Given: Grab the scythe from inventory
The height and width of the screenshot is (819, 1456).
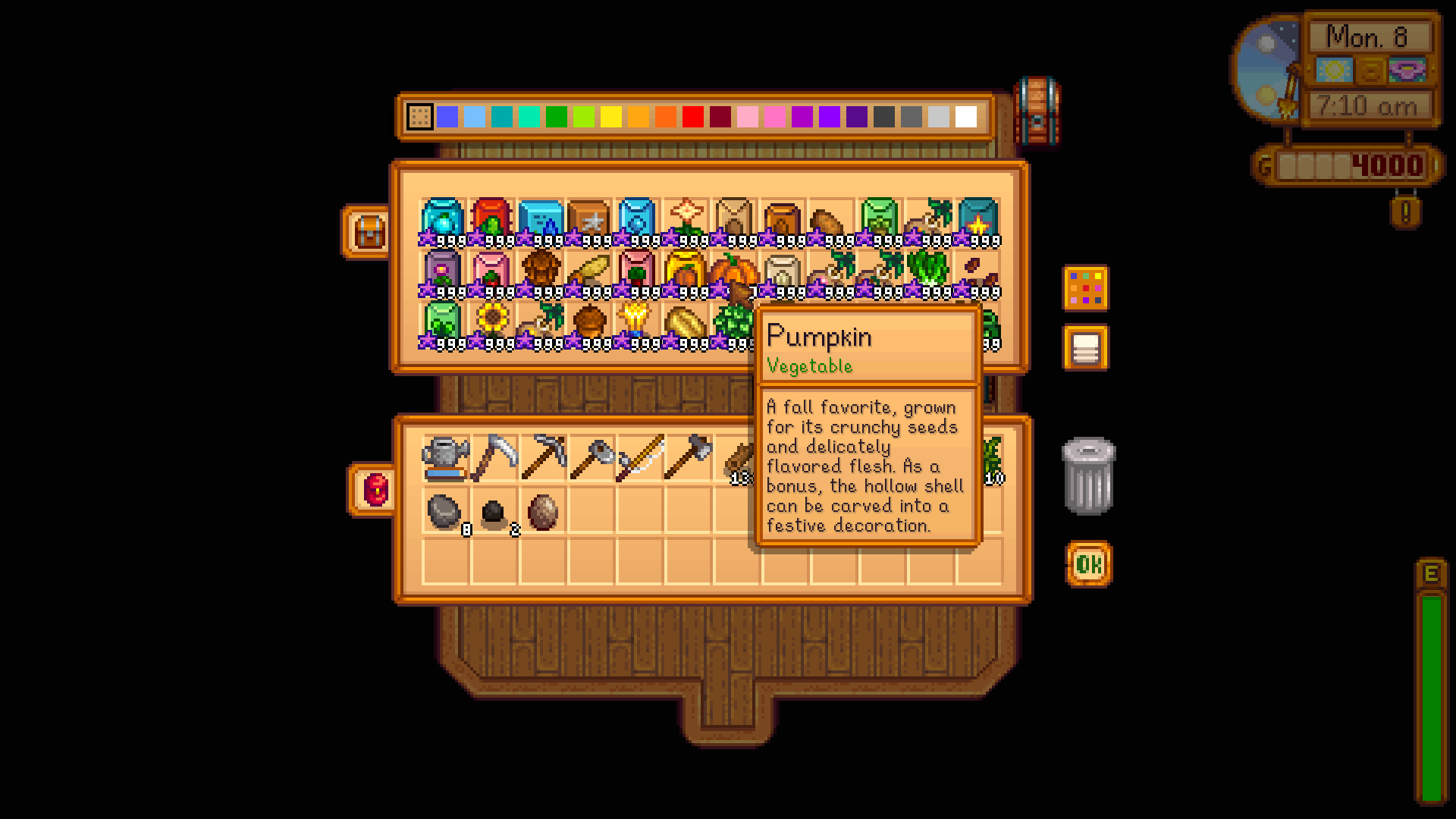Looking at the screenshot, I should [x=493, y=458].
